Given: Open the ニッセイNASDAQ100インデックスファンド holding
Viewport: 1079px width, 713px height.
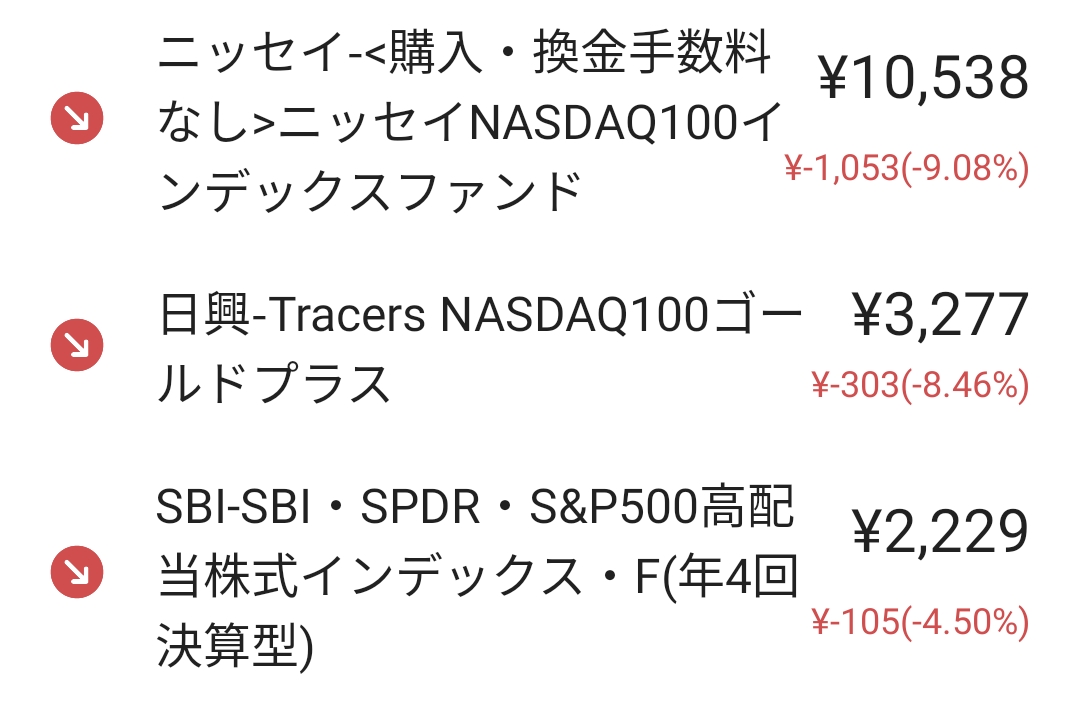Looking at the screenshot, I should coord(540,118).
